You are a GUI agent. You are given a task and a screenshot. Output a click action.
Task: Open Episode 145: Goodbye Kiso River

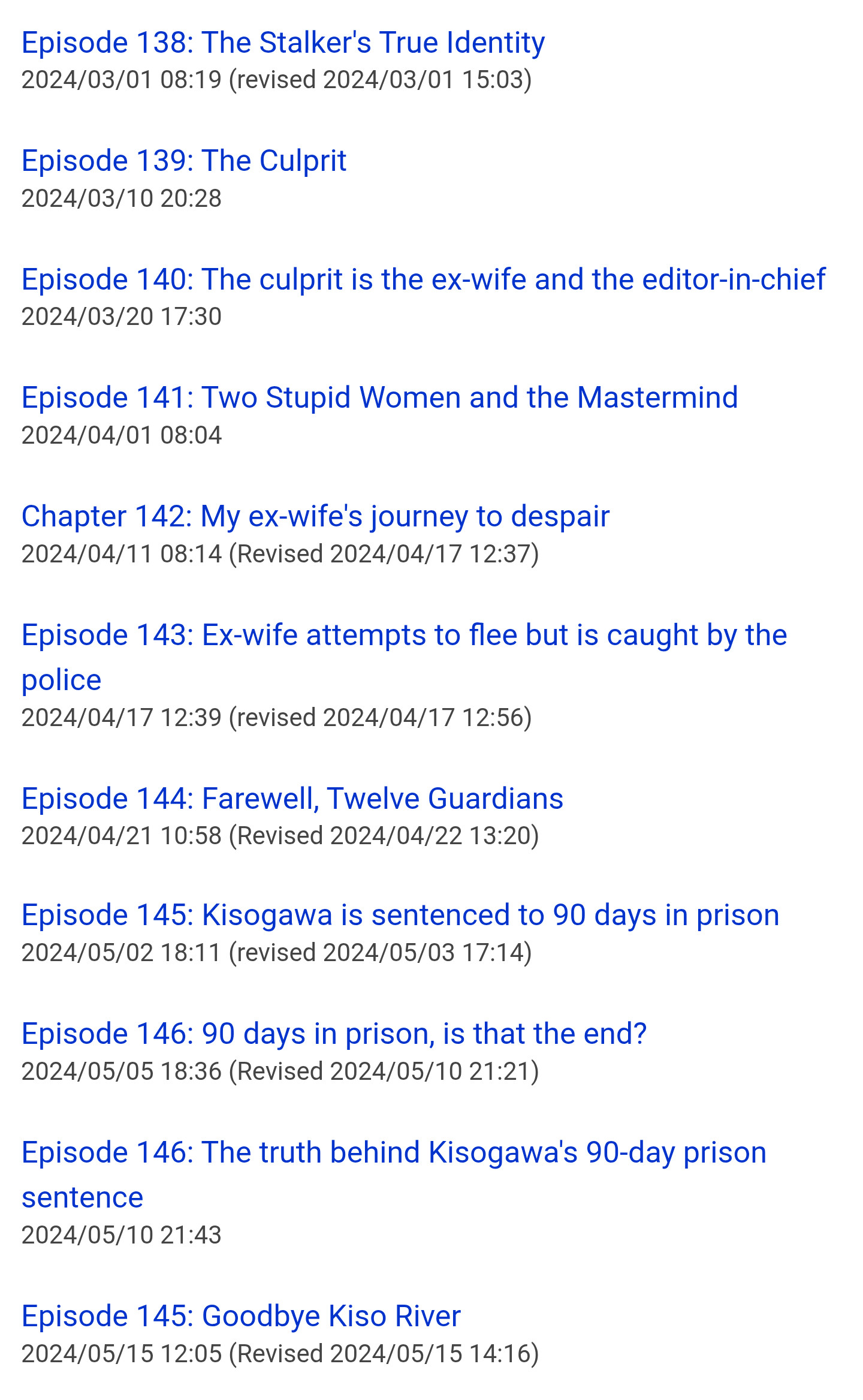tap(241, 1317)
